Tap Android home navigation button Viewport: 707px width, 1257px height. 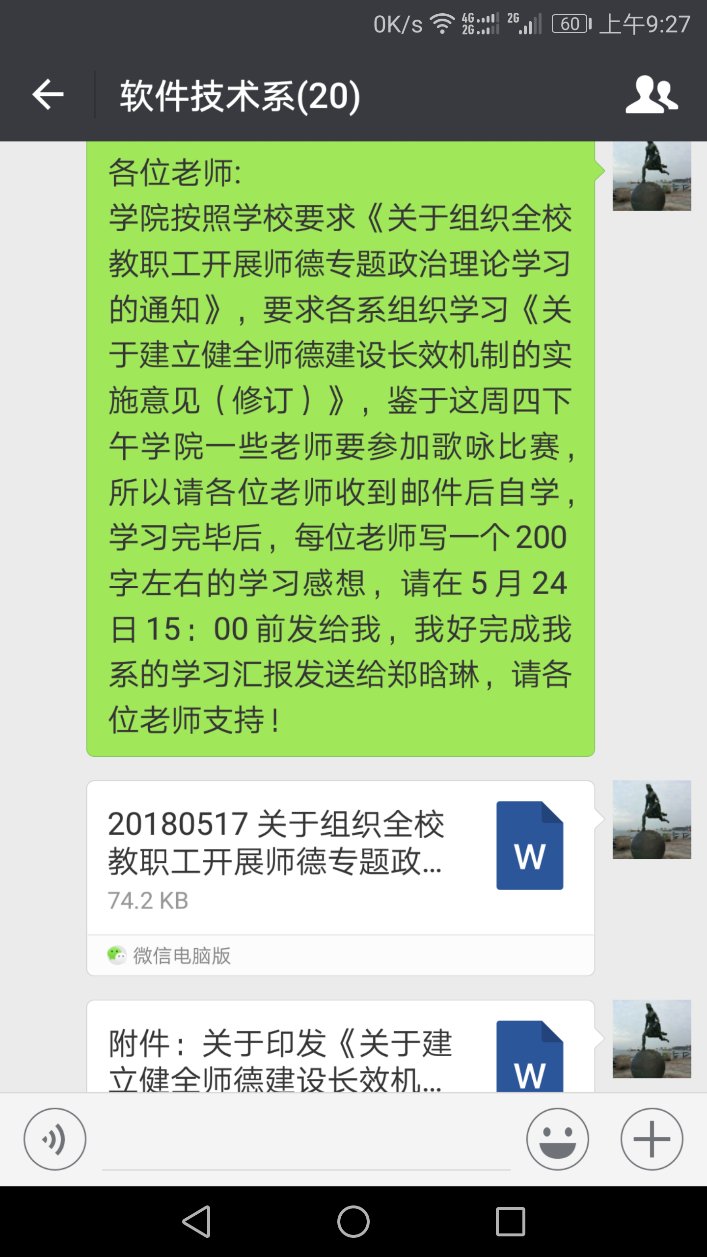tap(353, 1221)
